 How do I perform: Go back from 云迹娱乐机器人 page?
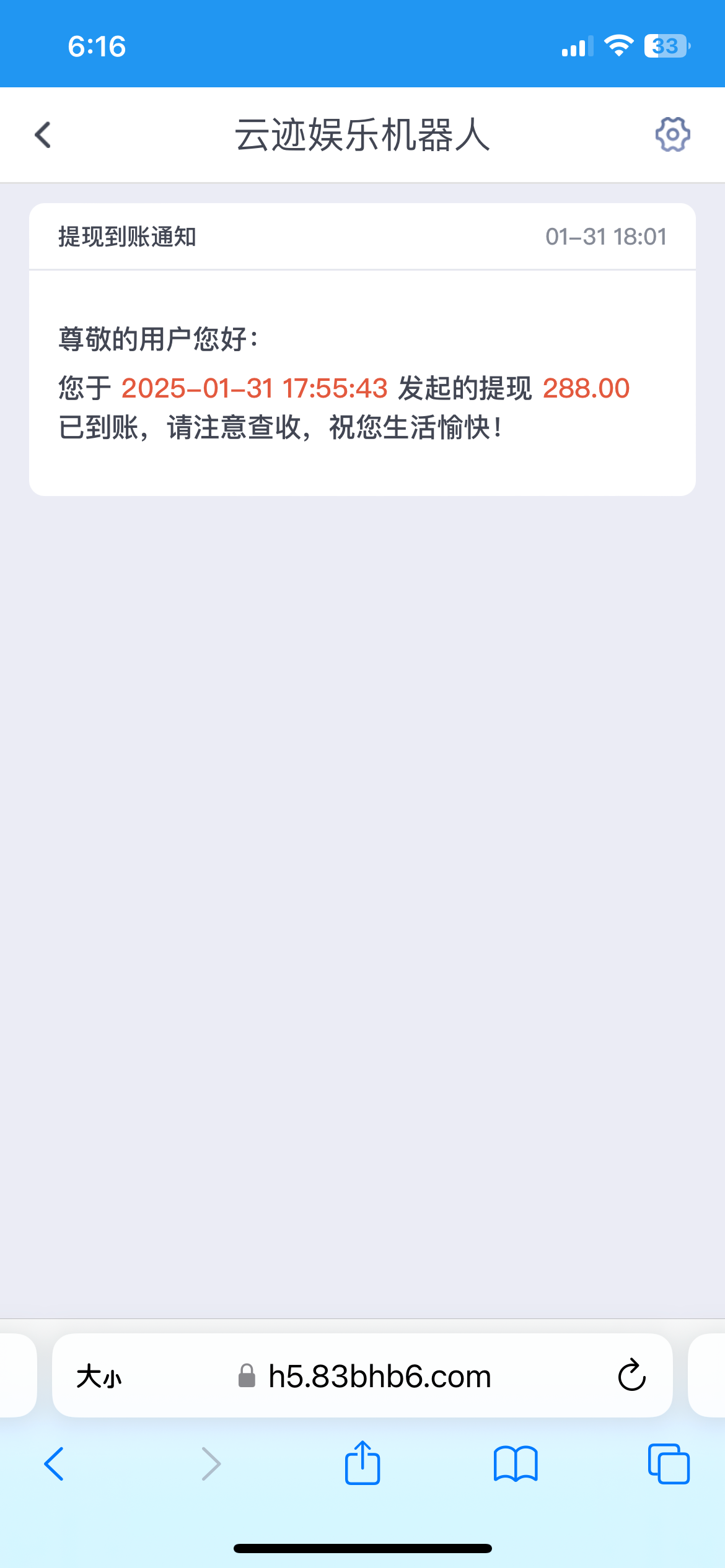(x=43, y=135)
